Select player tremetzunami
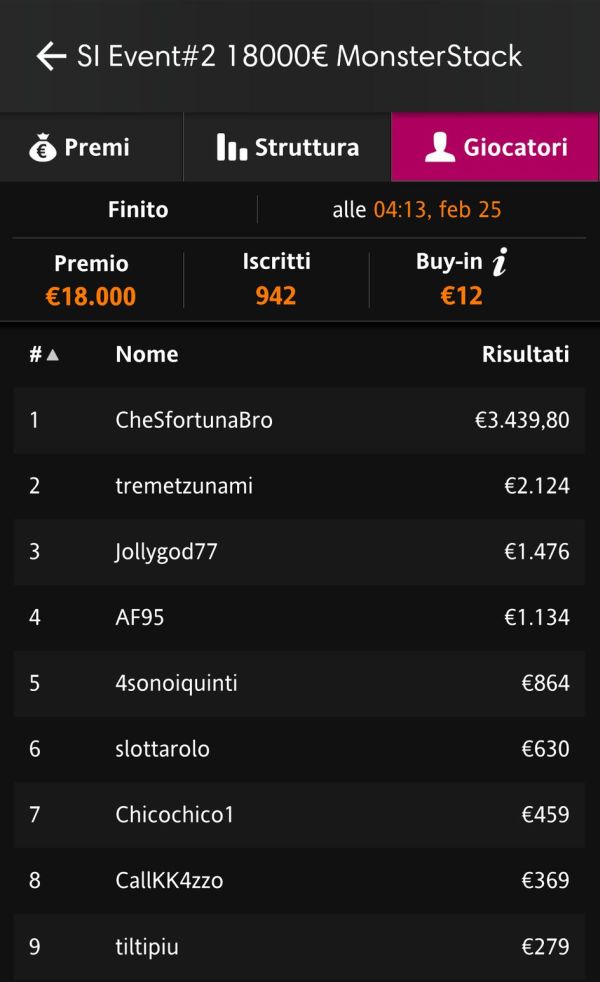The height and width of the screenshot is (982, 600). [299, 486]
